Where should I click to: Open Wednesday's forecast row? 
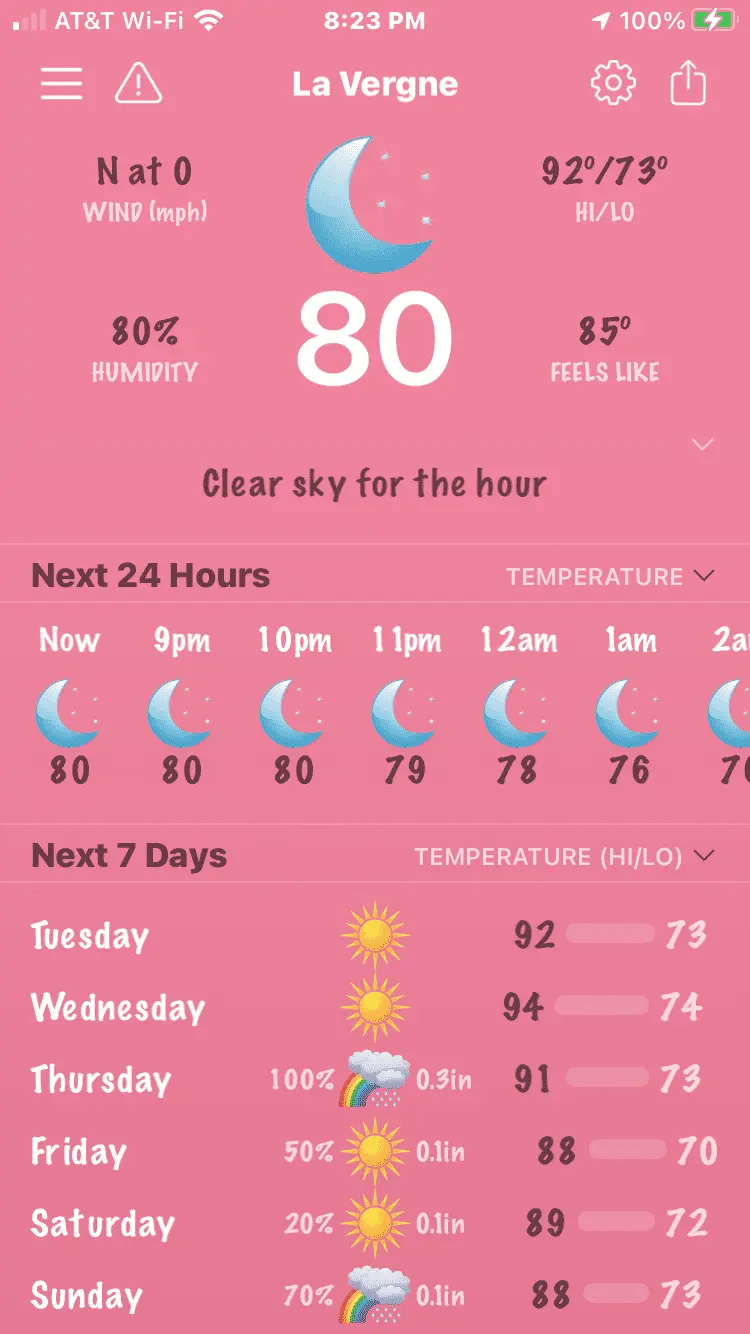(375, 1007)
